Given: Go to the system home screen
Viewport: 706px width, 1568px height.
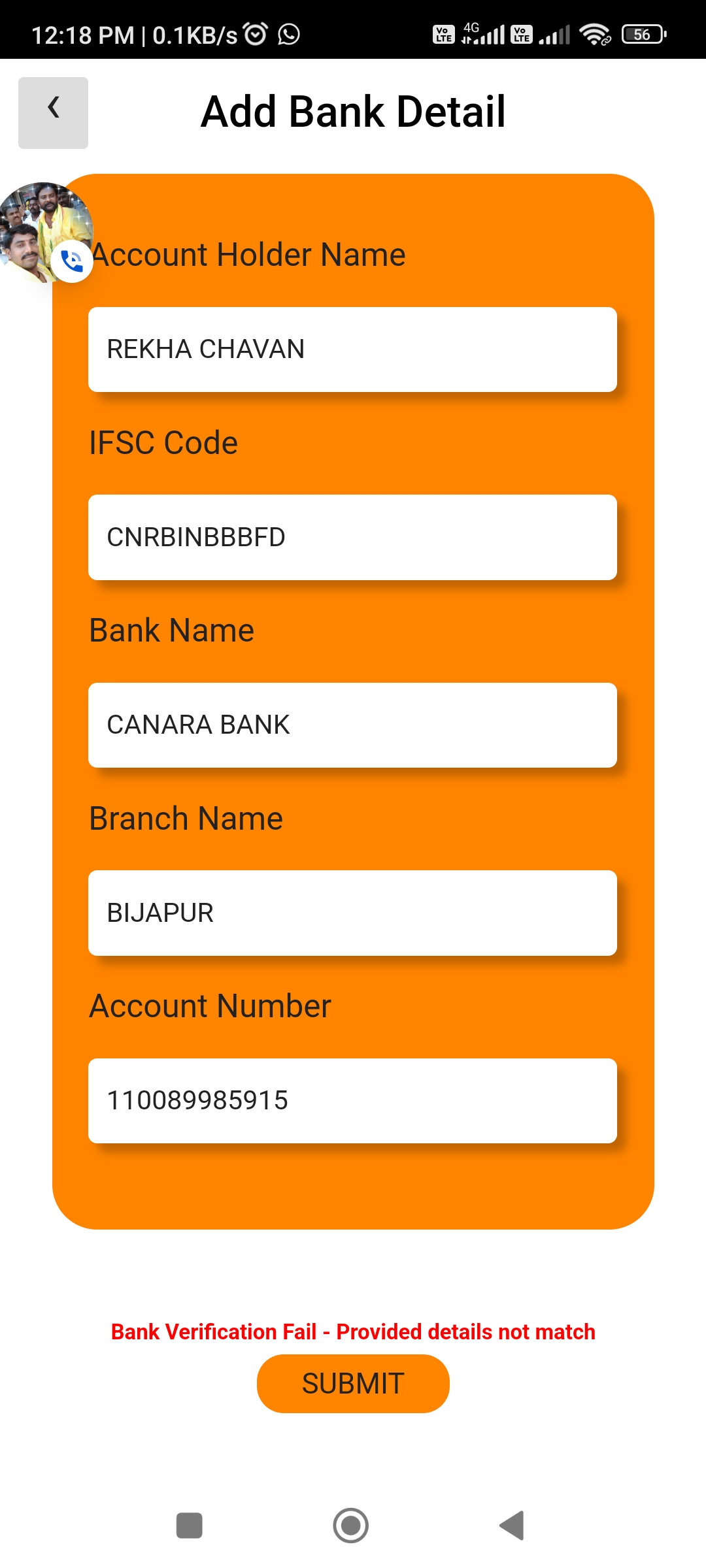Looking at the screenshot, I should [x=351, y=1526].
